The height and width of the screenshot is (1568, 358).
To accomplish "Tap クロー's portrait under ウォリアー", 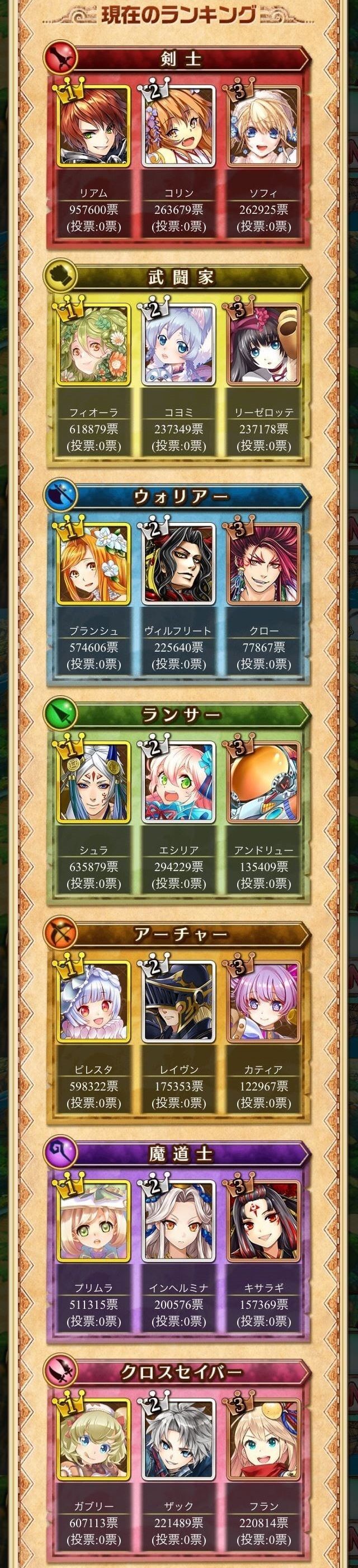I will tap(263, 565).
